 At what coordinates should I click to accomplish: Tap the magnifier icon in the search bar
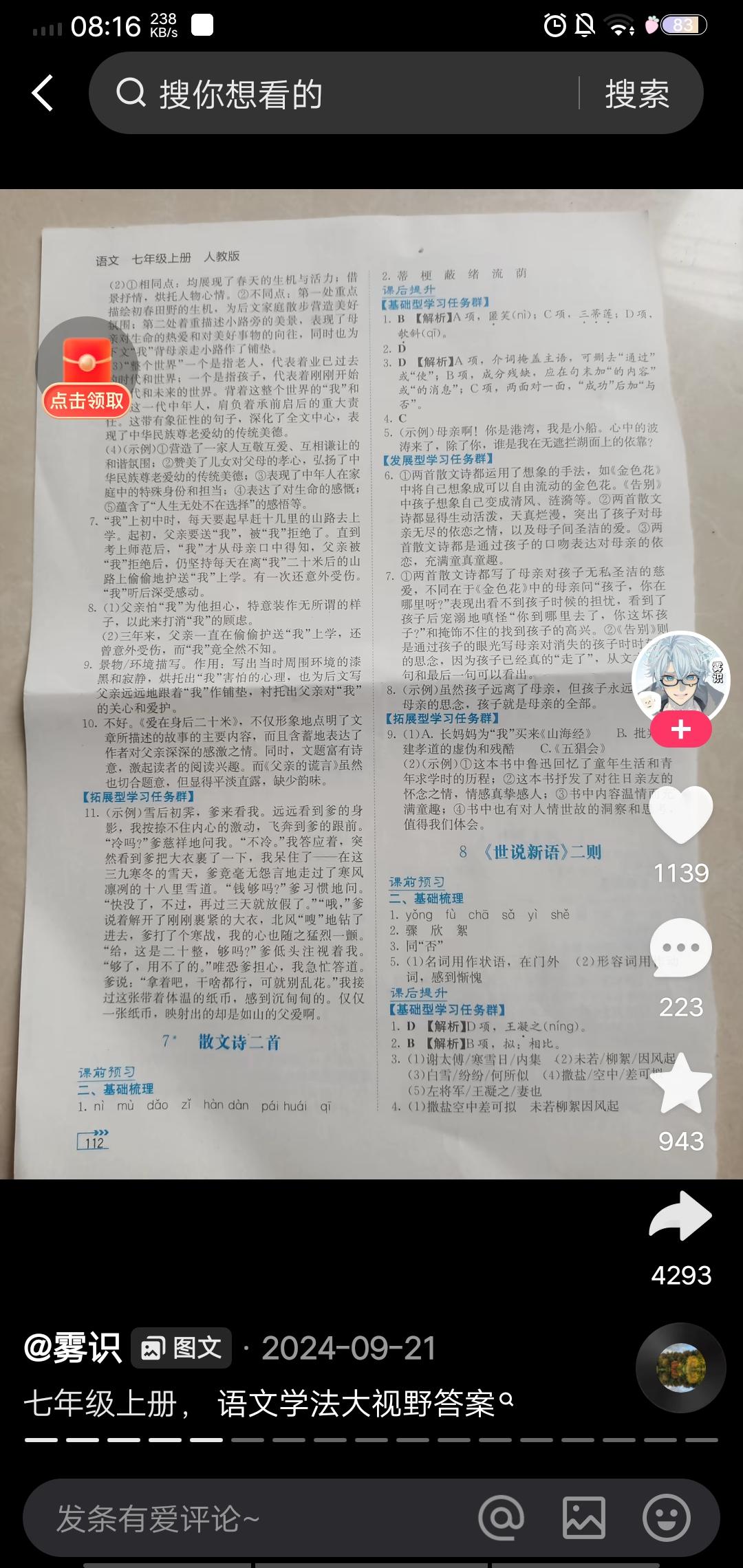[131, 95]
